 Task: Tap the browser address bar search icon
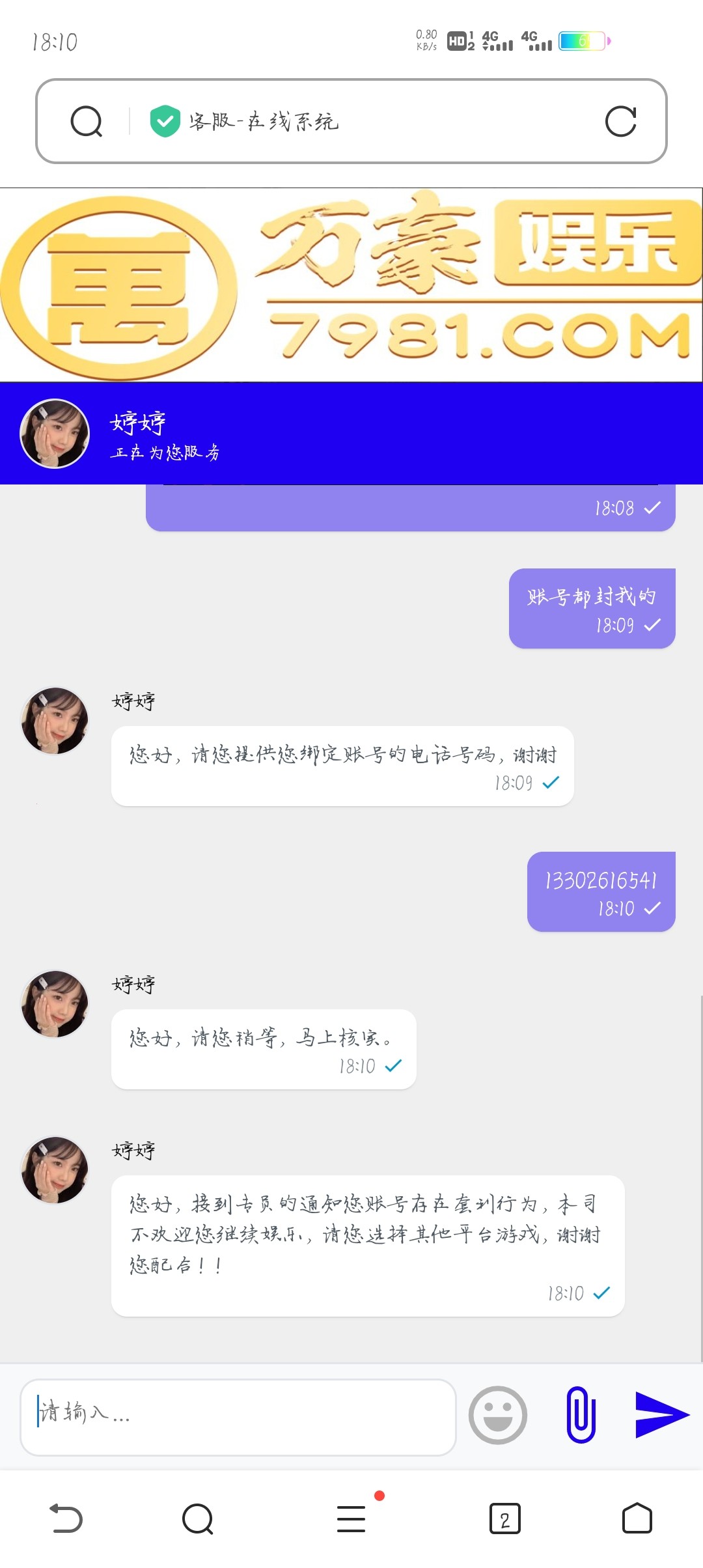pos(87,122)
